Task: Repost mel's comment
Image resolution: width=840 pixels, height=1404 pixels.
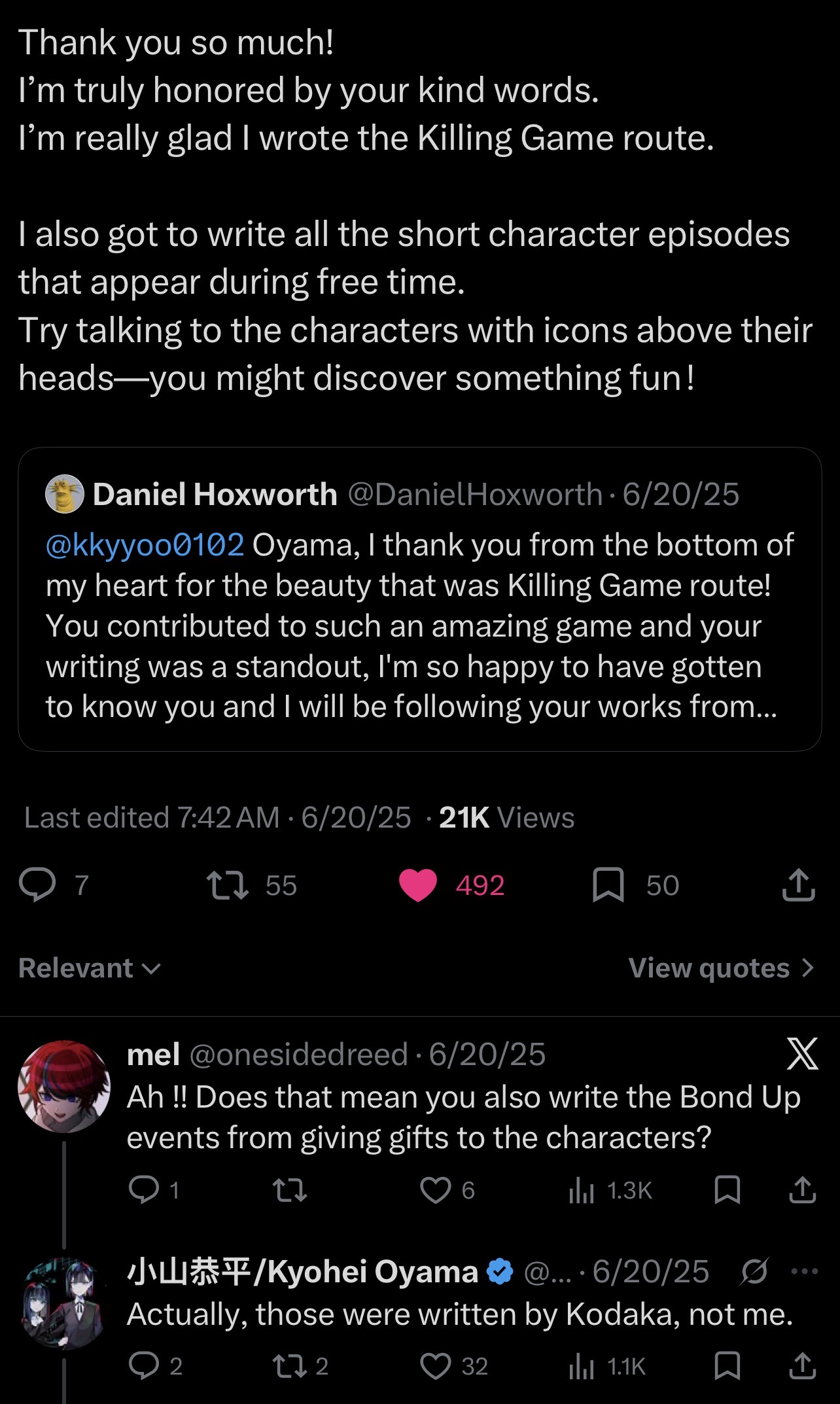Action: [x=289, y=1190]
